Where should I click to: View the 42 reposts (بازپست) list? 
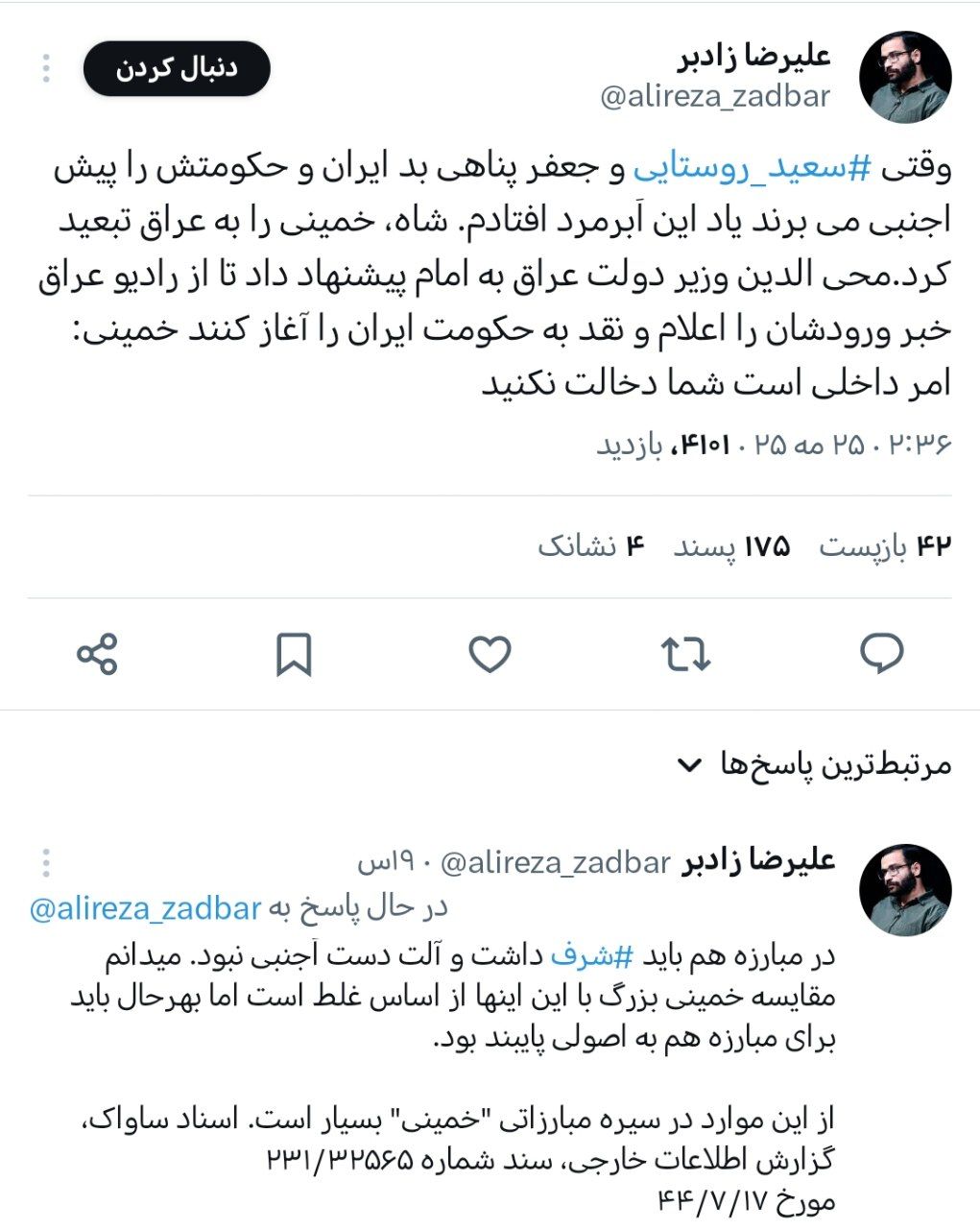click(x=884, y=547)
